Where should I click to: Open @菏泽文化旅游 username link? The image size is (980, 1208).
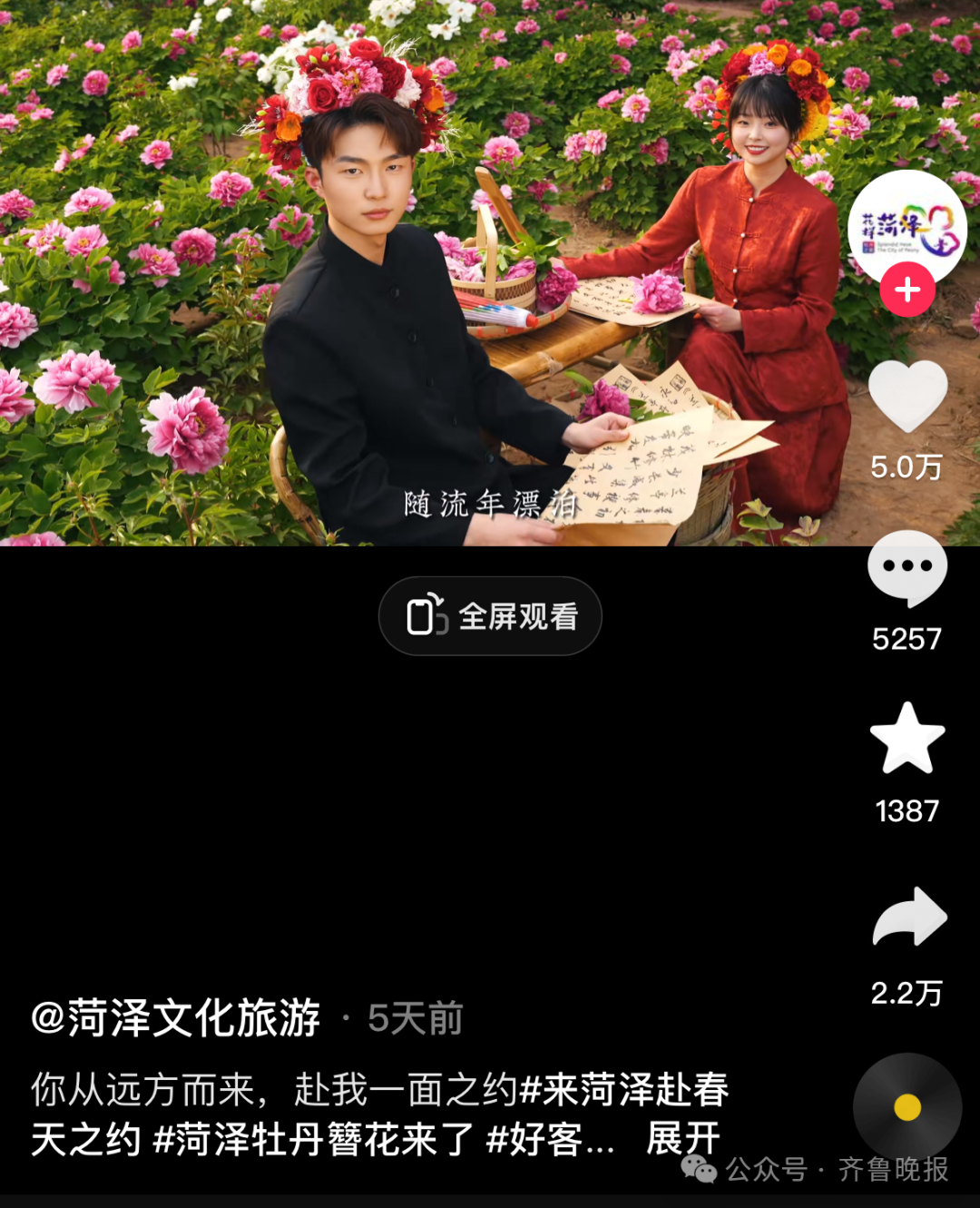(x=176, y=1018)
